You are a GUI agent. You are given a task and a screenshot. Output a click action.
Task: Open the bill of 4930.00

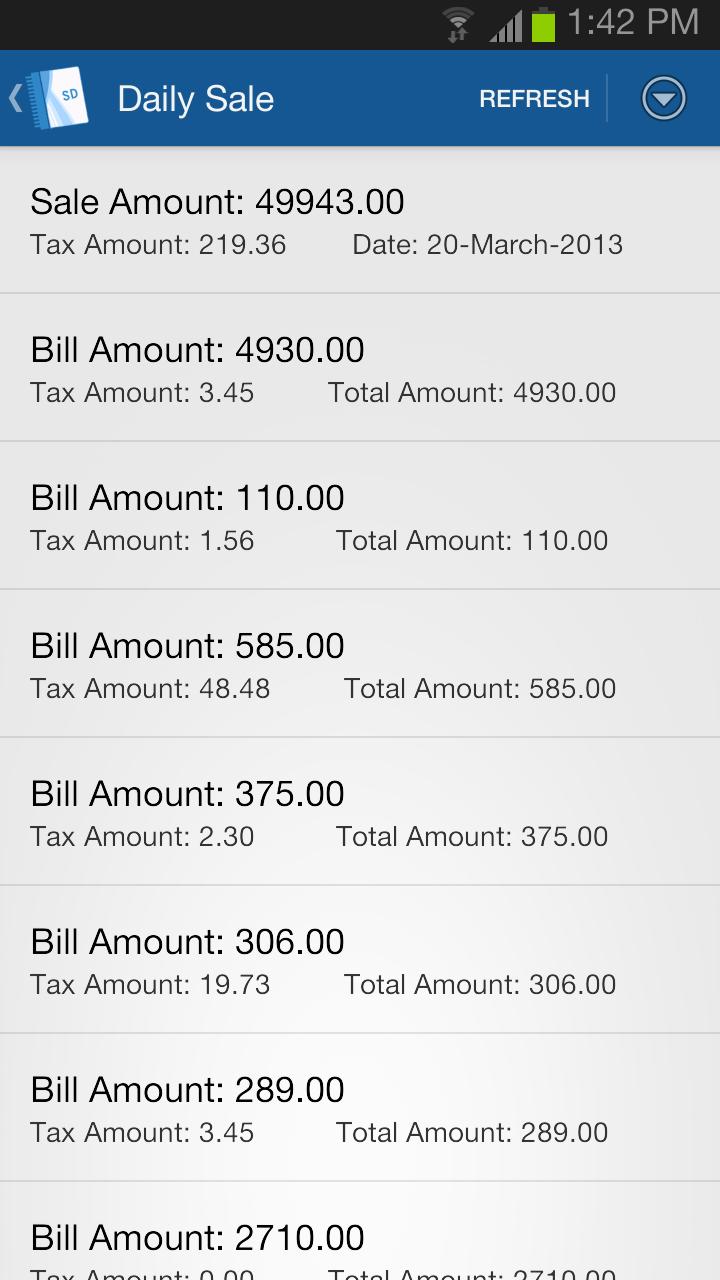pos(360,368)
